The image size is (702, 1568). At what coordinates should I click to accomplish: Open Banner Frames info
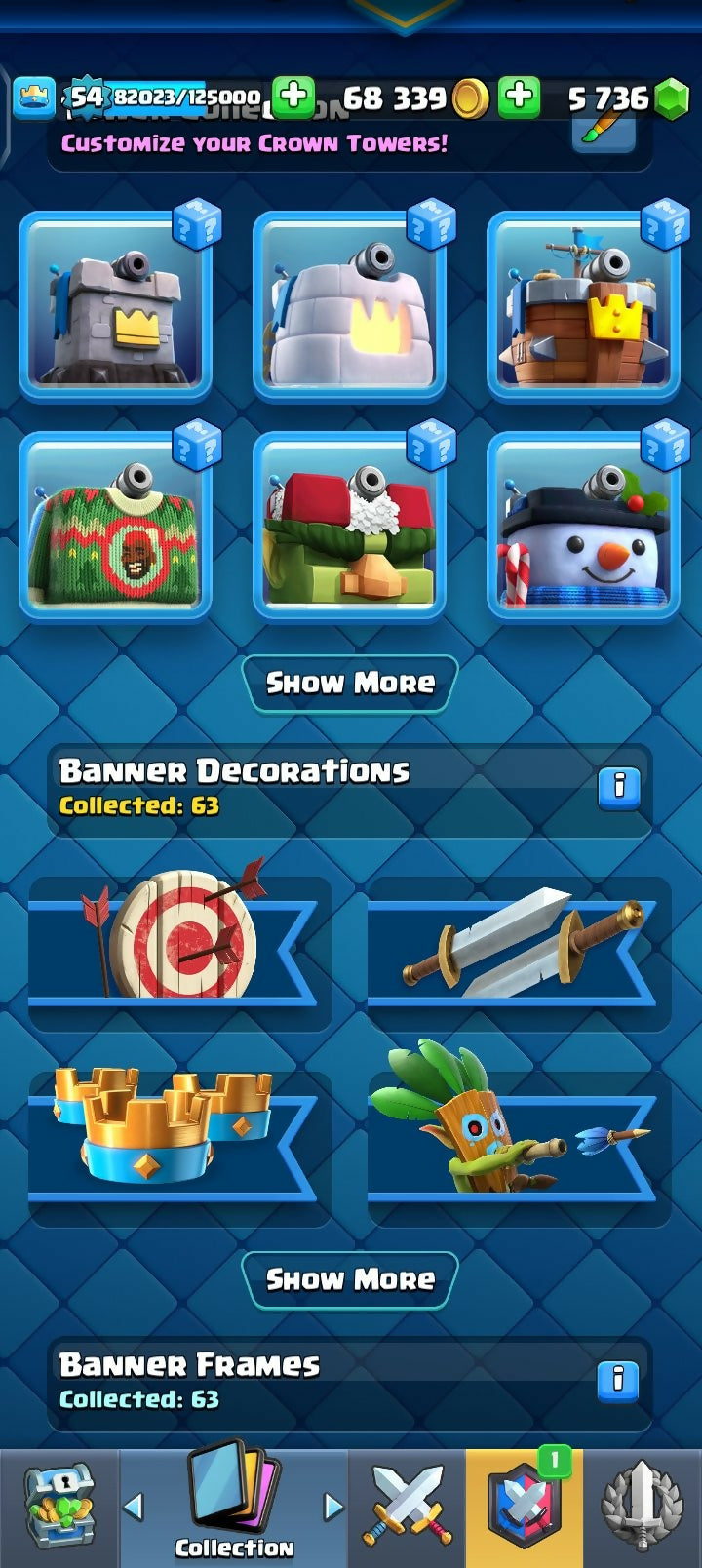[x=618, y=1380]
